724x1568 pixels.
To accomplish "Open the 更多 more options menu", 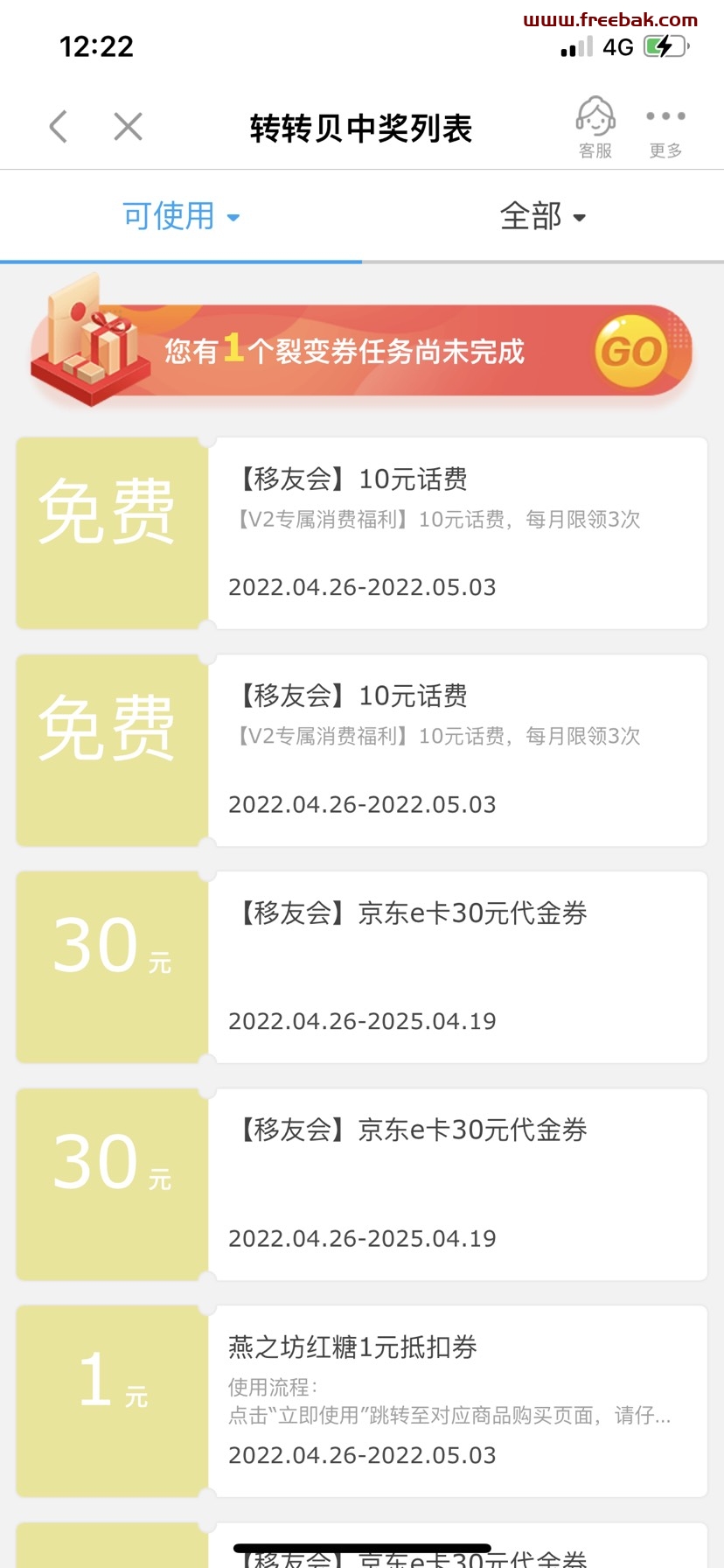I will coord(665,131).
